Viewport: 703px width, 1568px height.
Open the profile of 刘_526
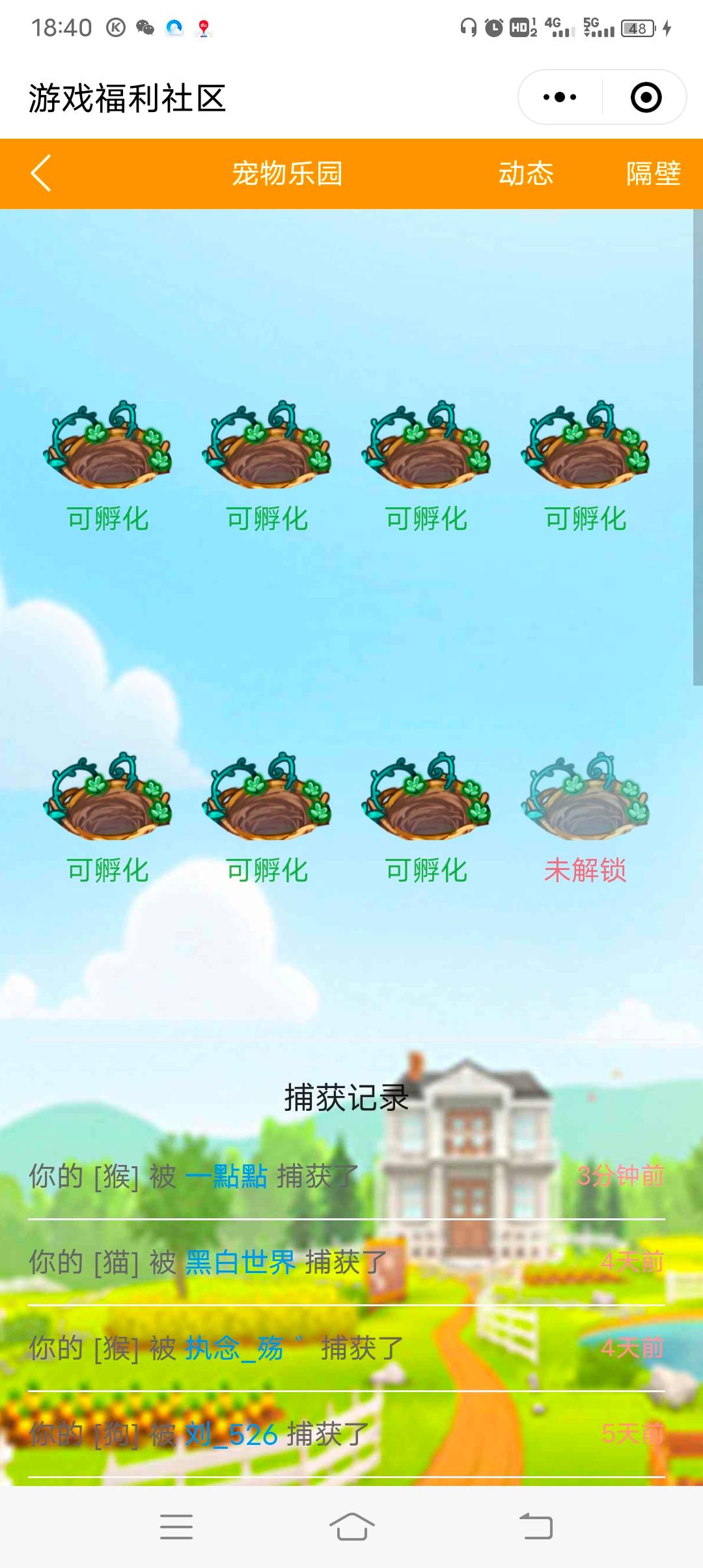[x=232, y=1434]
